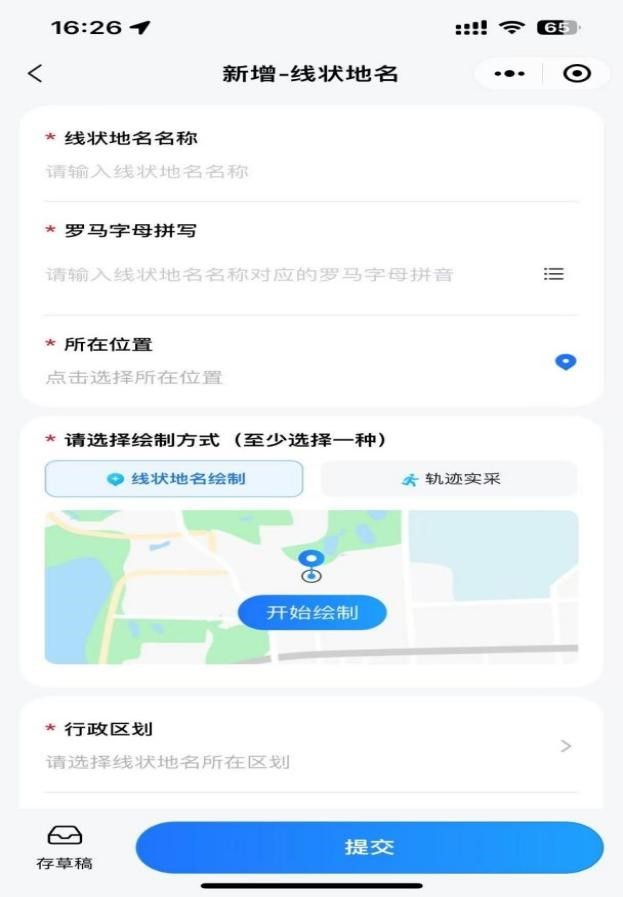The width and height of the screenshot is (623, 897).
Task: Select the 线状地名绘制 drawing mode
Action: 174,479
